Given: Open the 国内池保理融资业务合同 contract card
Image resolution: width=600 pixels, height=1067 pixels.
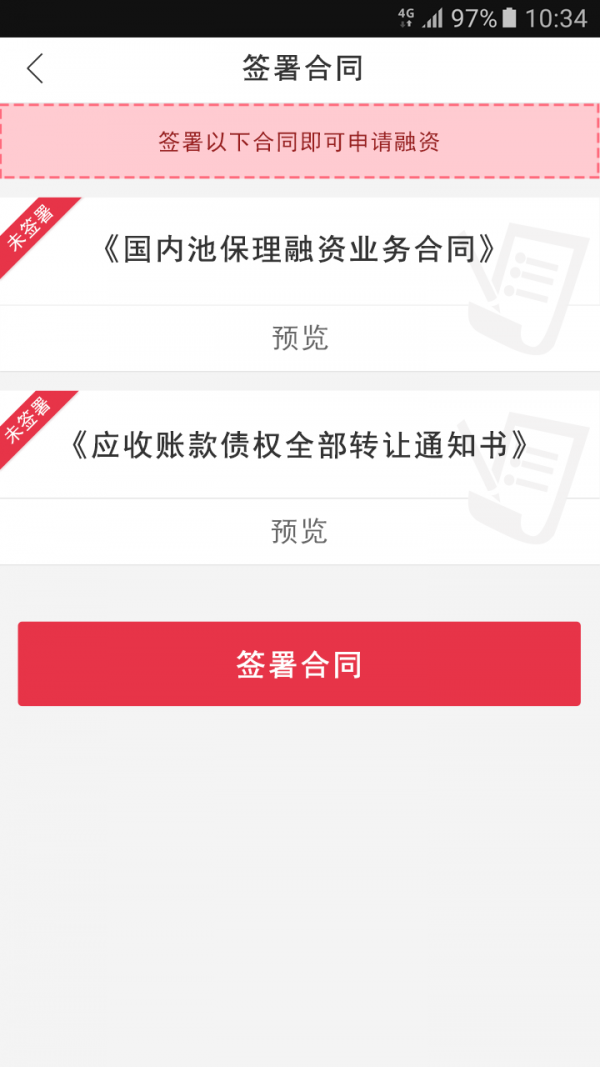Looking at the screenshot, I should click(x=300, y=250).
